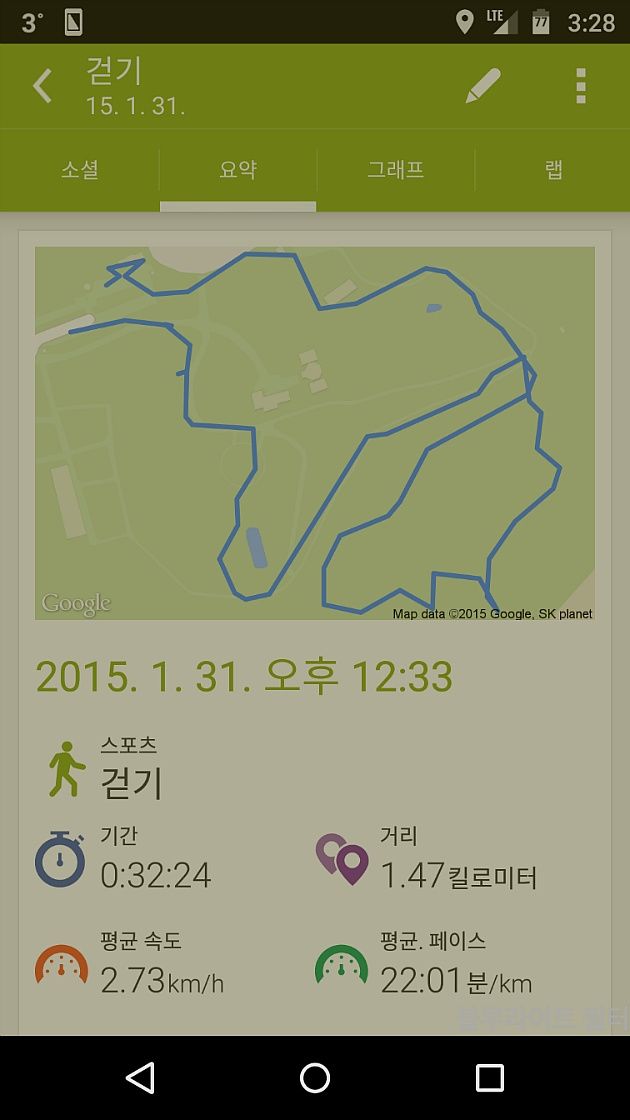The height and width of the screenshot is (1120, 630).
Task: Switch to the 소셜 tab
Action: coord(79,170)
